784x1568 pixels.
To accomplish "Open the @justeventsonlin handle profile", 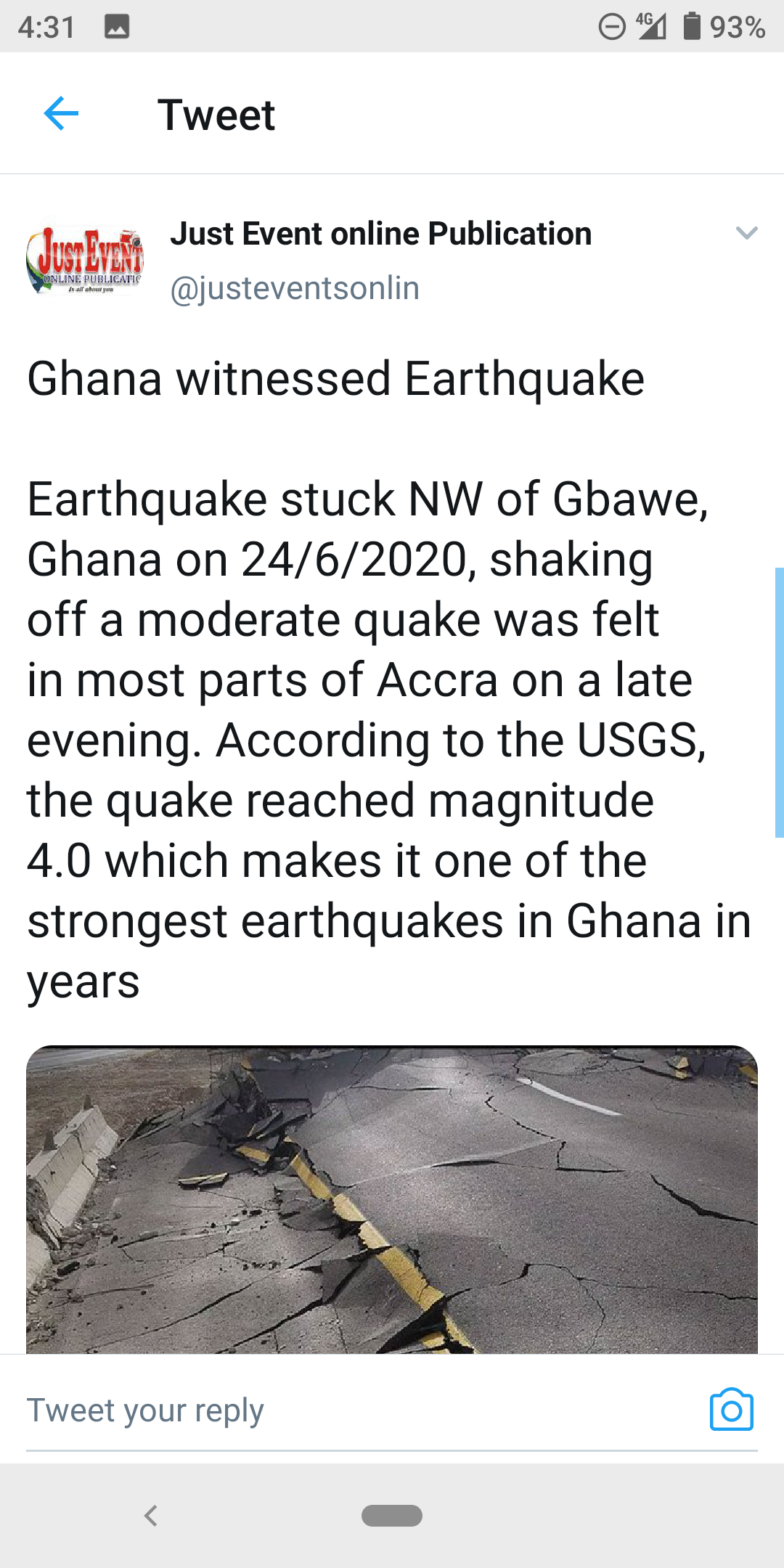I will [295, 289].
